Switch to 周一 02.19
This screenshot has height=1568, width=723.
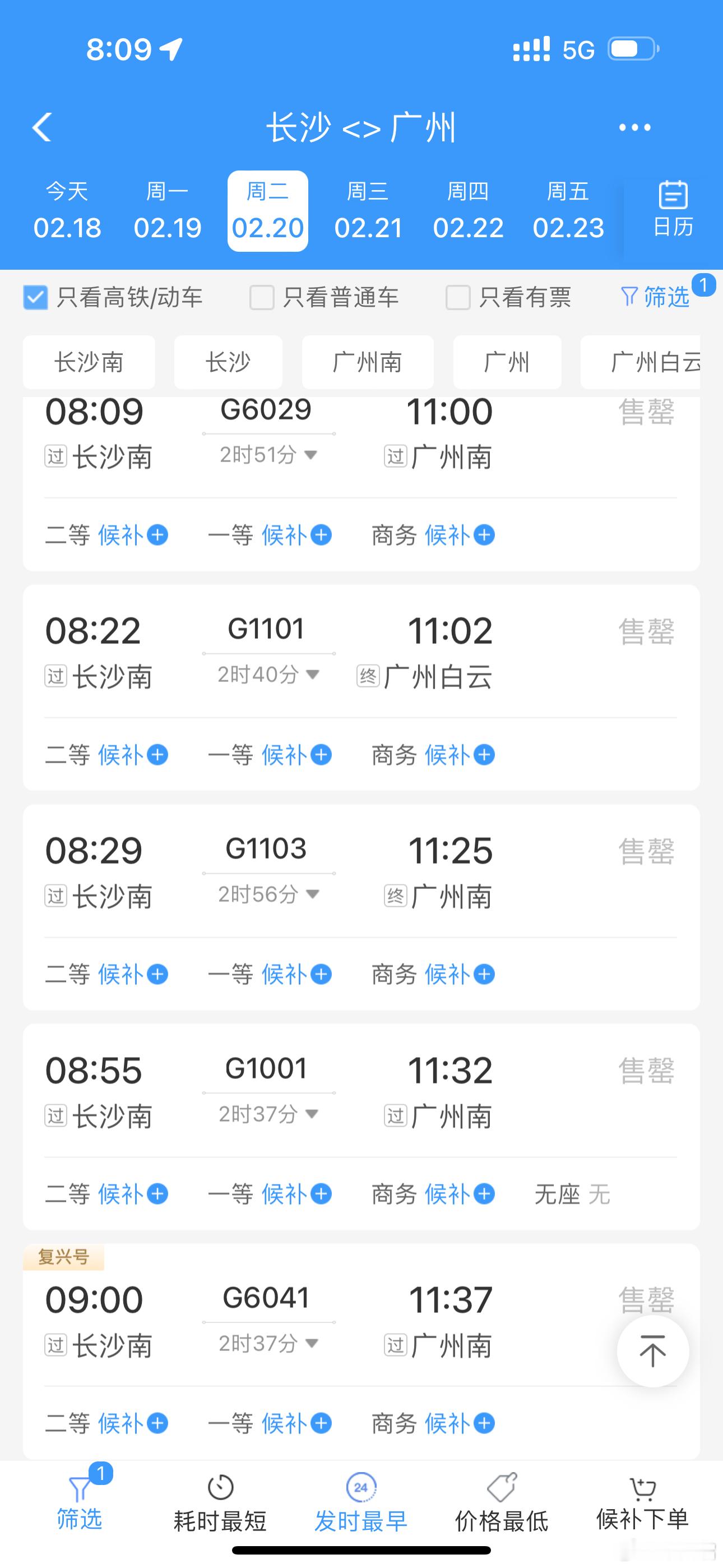coord(168,211)
